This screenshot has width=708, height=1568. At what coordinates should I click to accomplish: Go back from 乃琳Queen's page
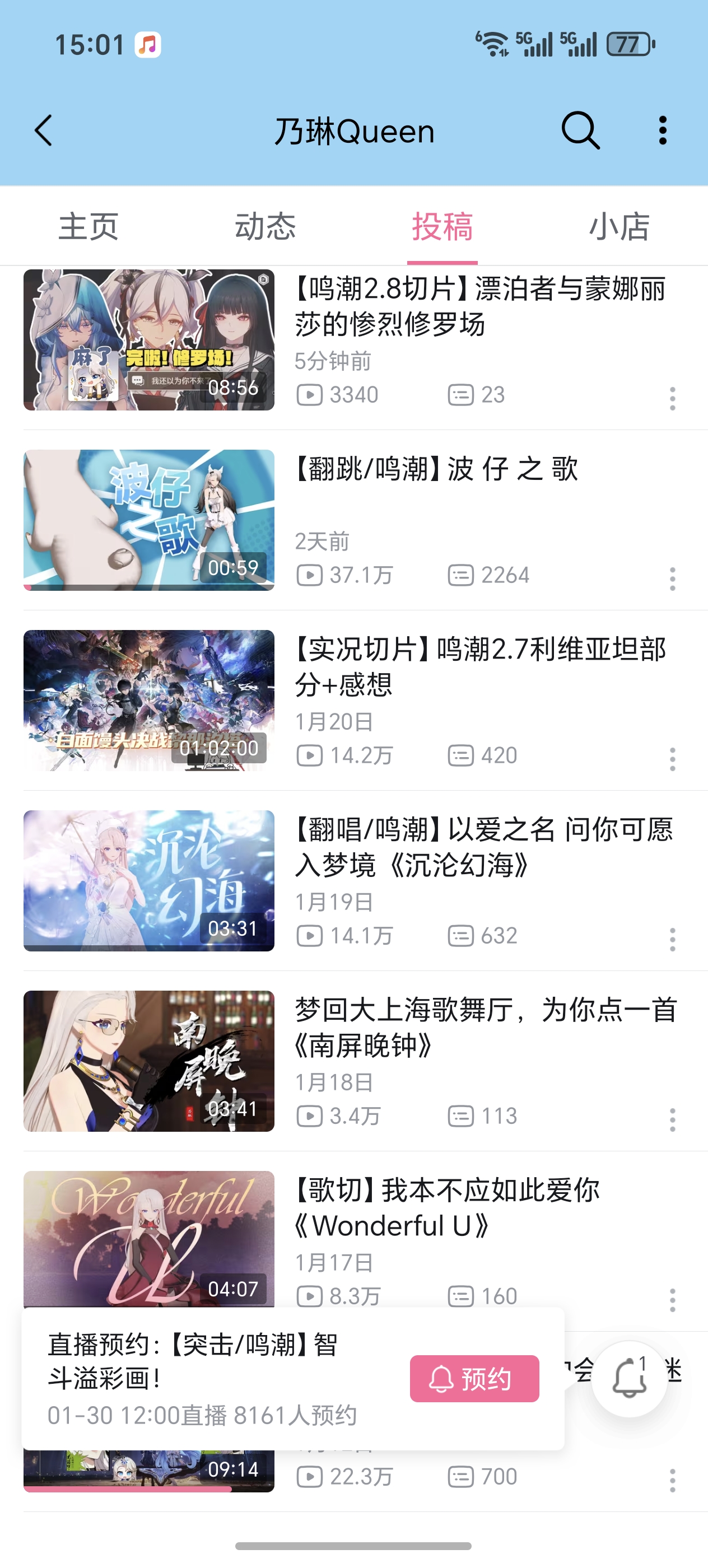tap(44, 130)
